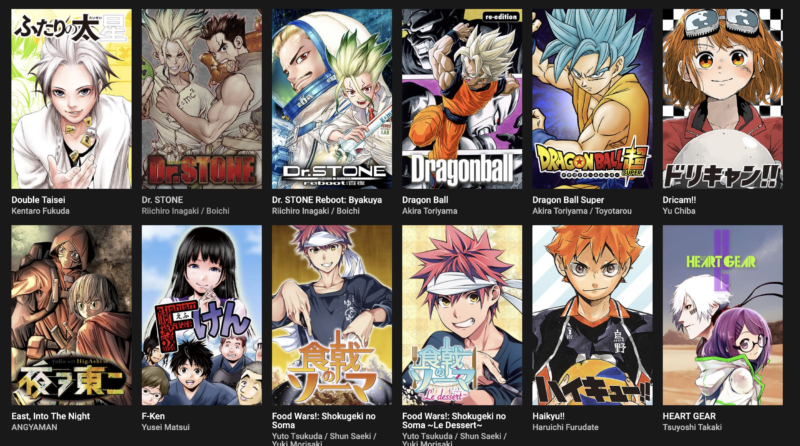View the Dragon Ball Super manga

coord(591,99)
